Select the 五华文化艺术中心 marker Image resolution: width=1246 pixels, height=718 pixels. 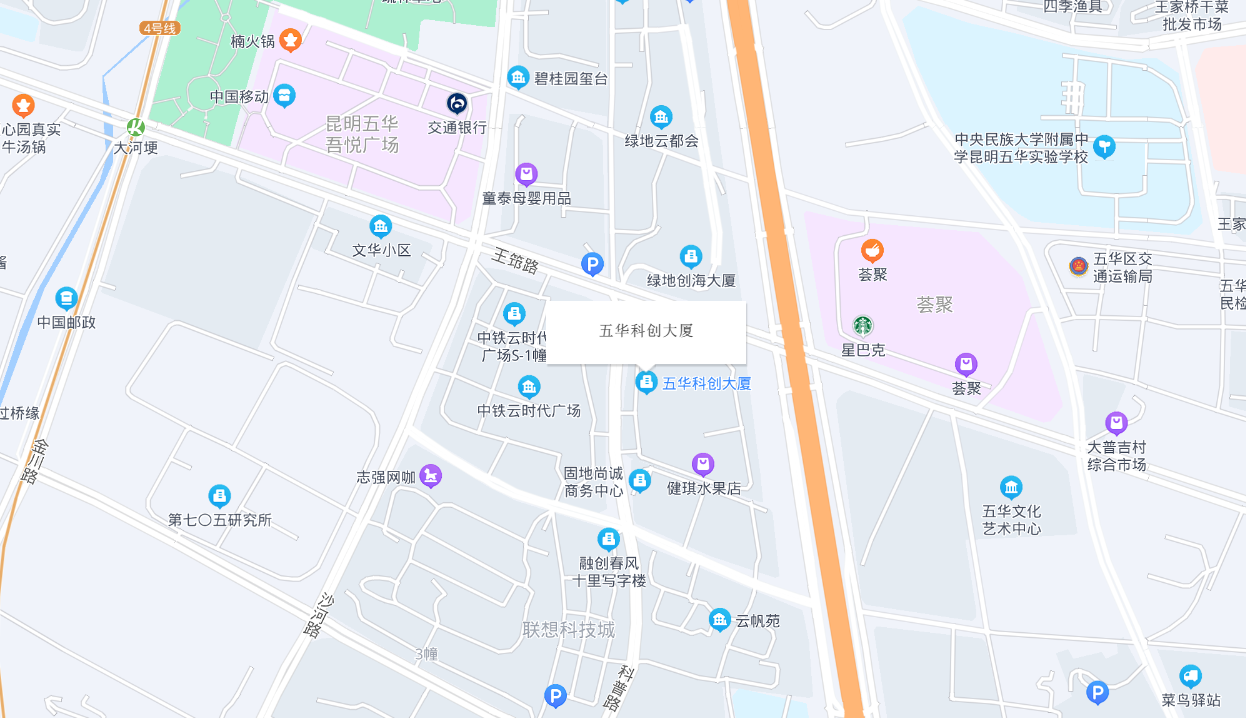[x=1011, y=487]
